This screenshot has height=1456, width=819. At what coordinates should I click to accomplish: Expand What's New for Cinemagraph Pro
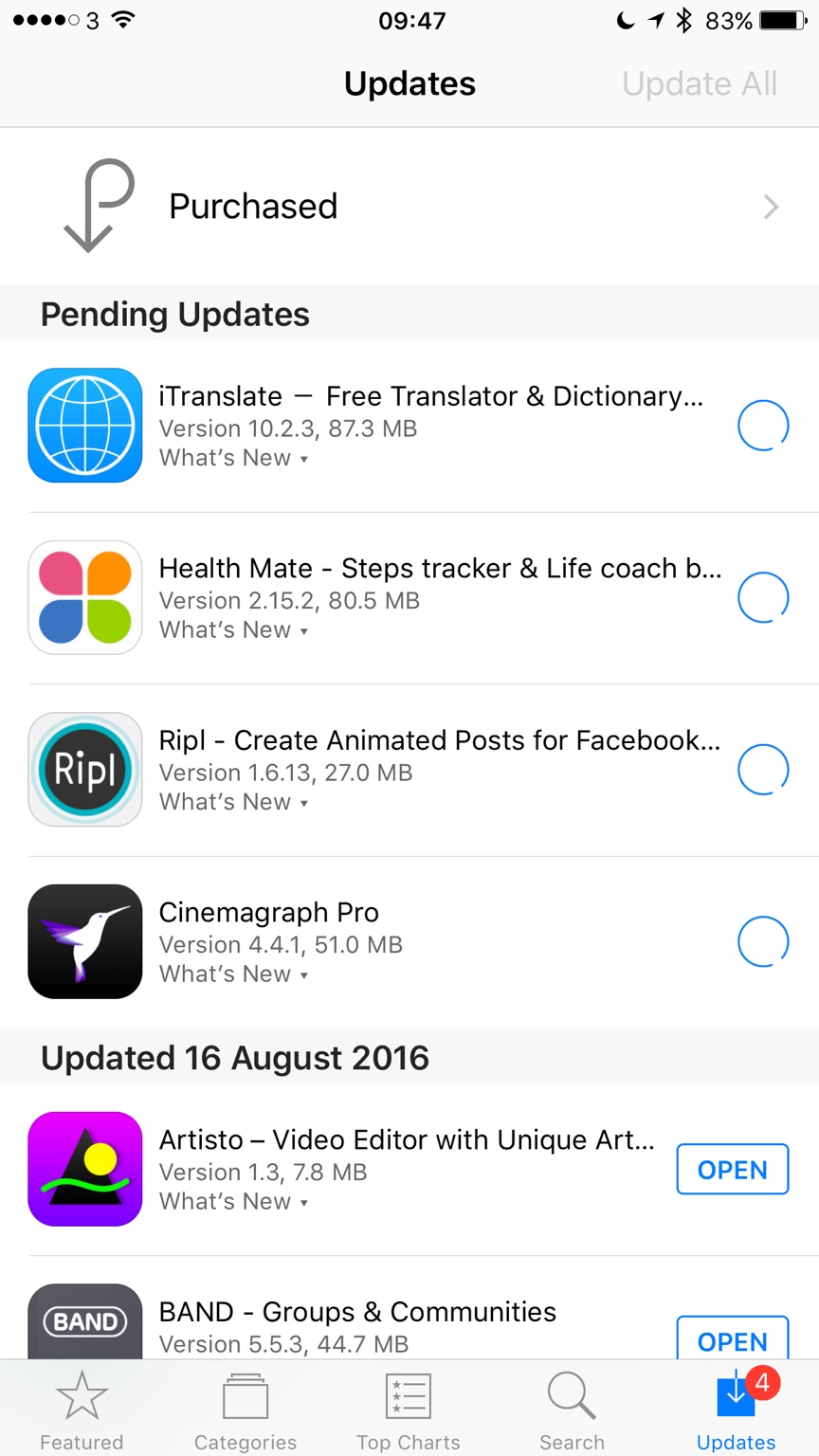coord(233,974)
